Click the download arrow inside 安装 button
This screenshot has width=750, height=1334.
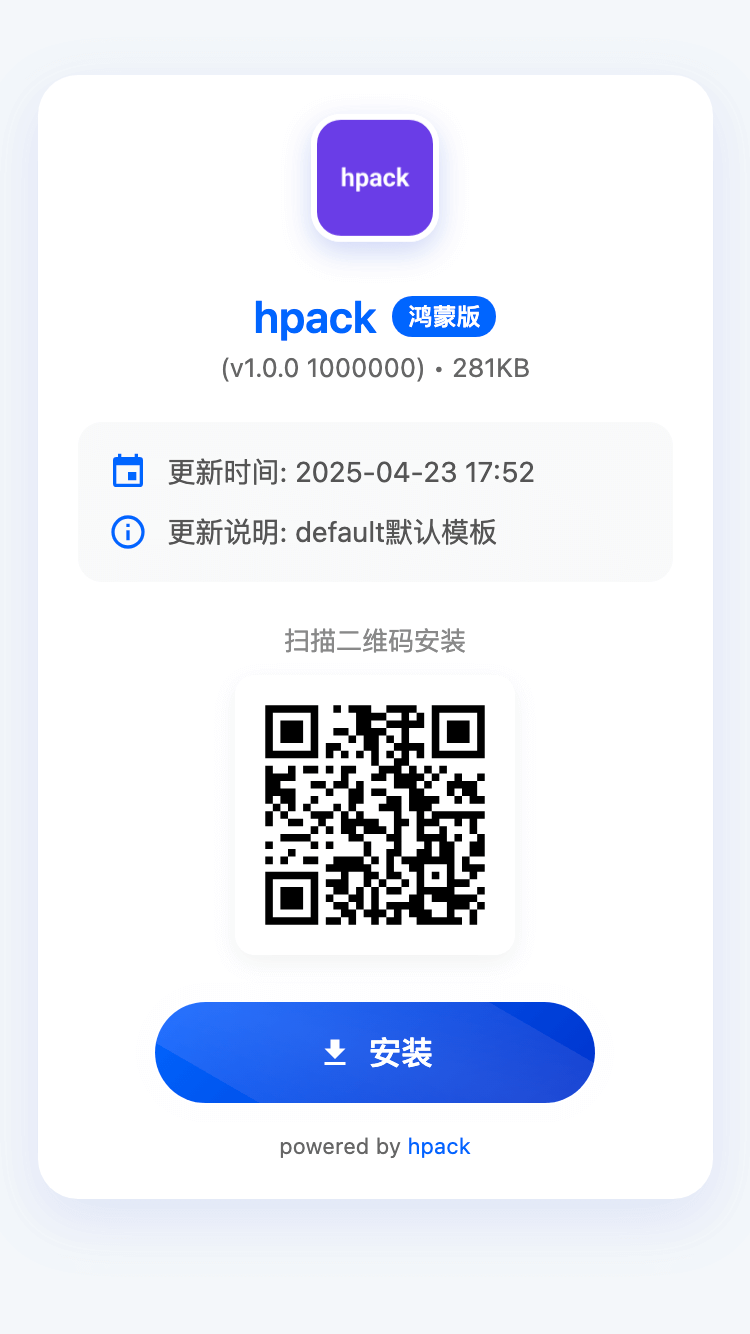point(334,1052)
